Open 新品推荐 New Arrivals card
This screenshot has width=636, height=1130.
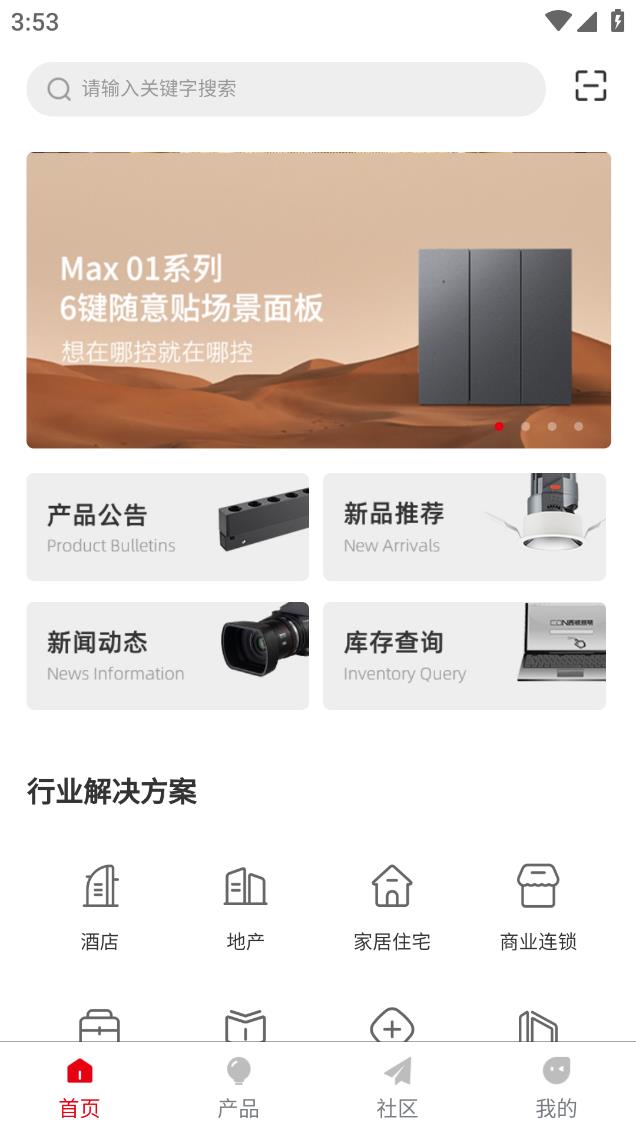click(x=464, y=527)
